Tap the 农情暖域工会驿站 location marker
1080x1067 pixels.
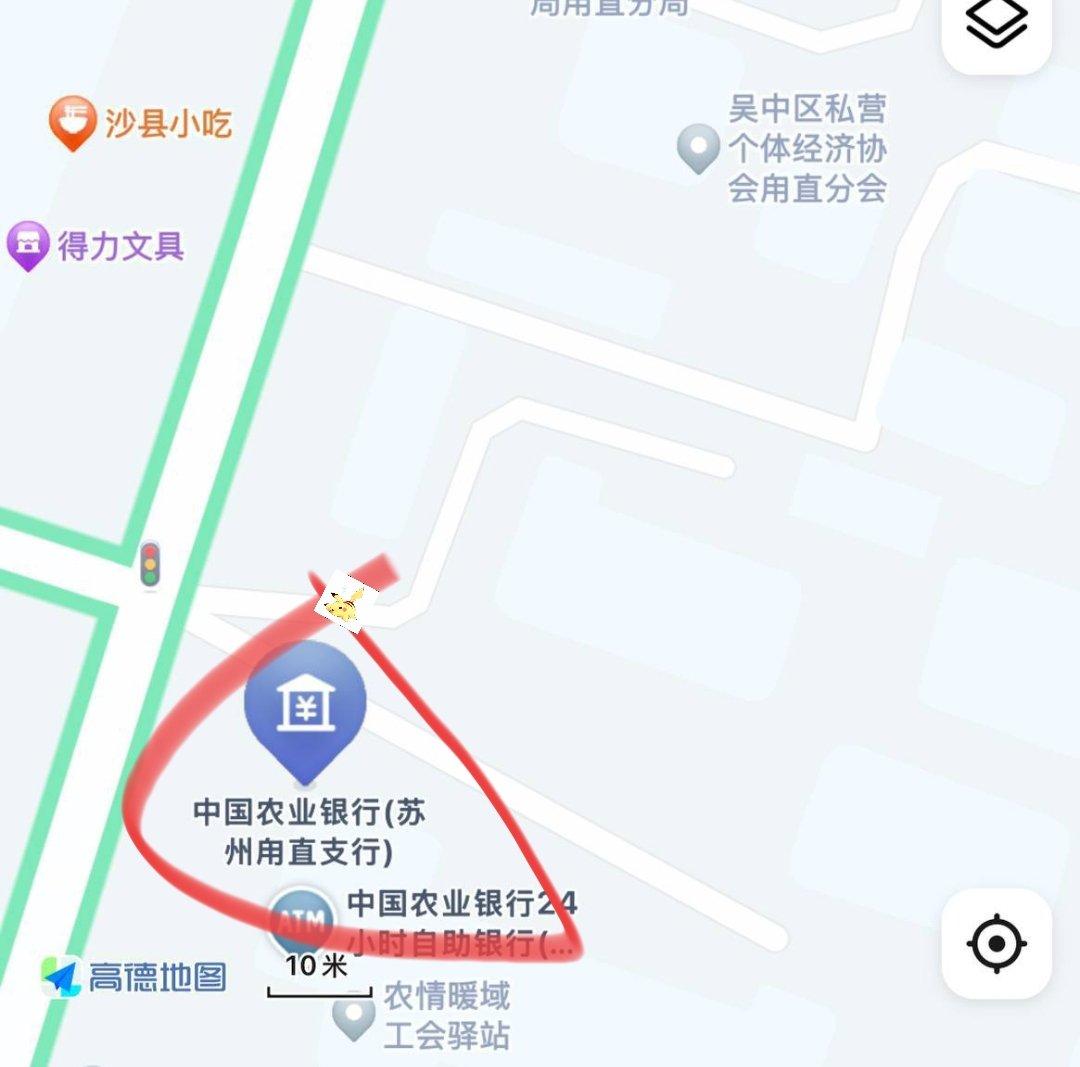[353, 1016]
